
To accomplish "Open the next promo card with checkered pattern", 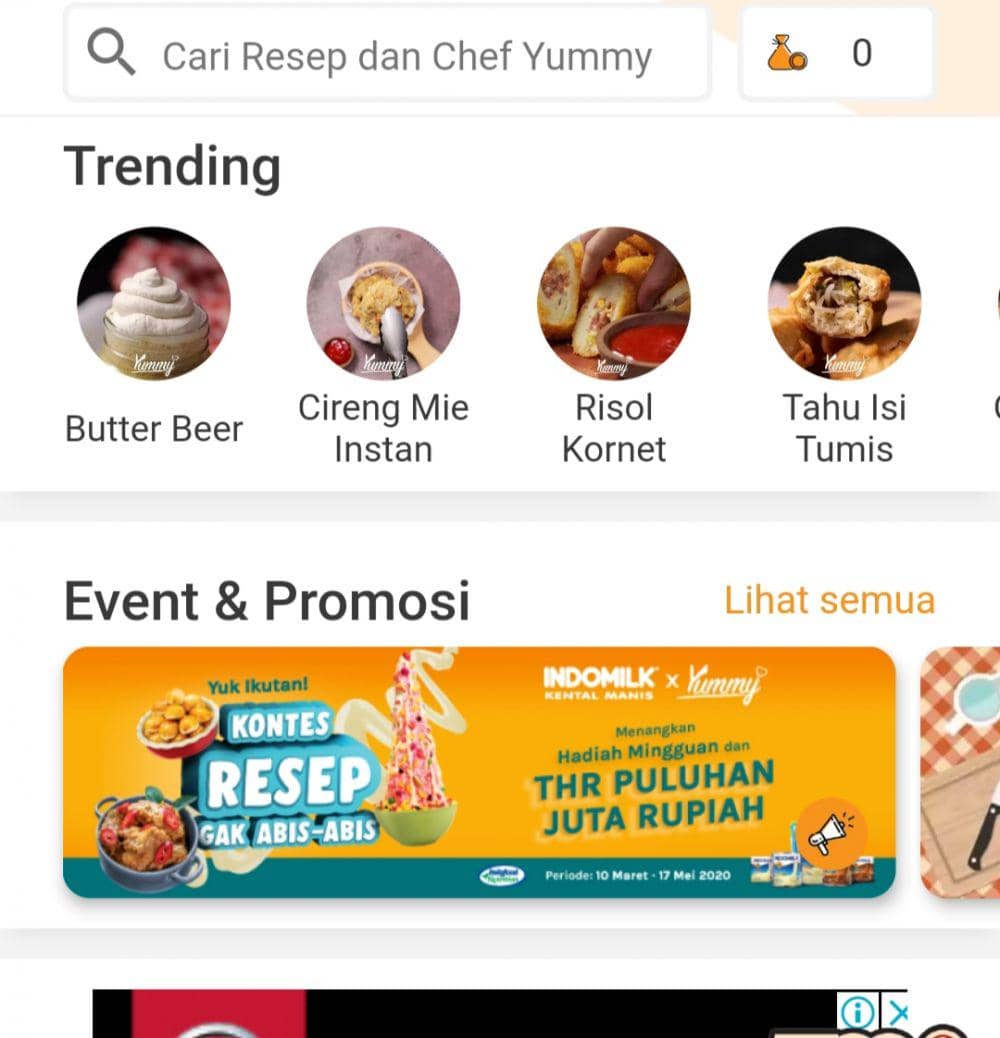I will (961, 771).
